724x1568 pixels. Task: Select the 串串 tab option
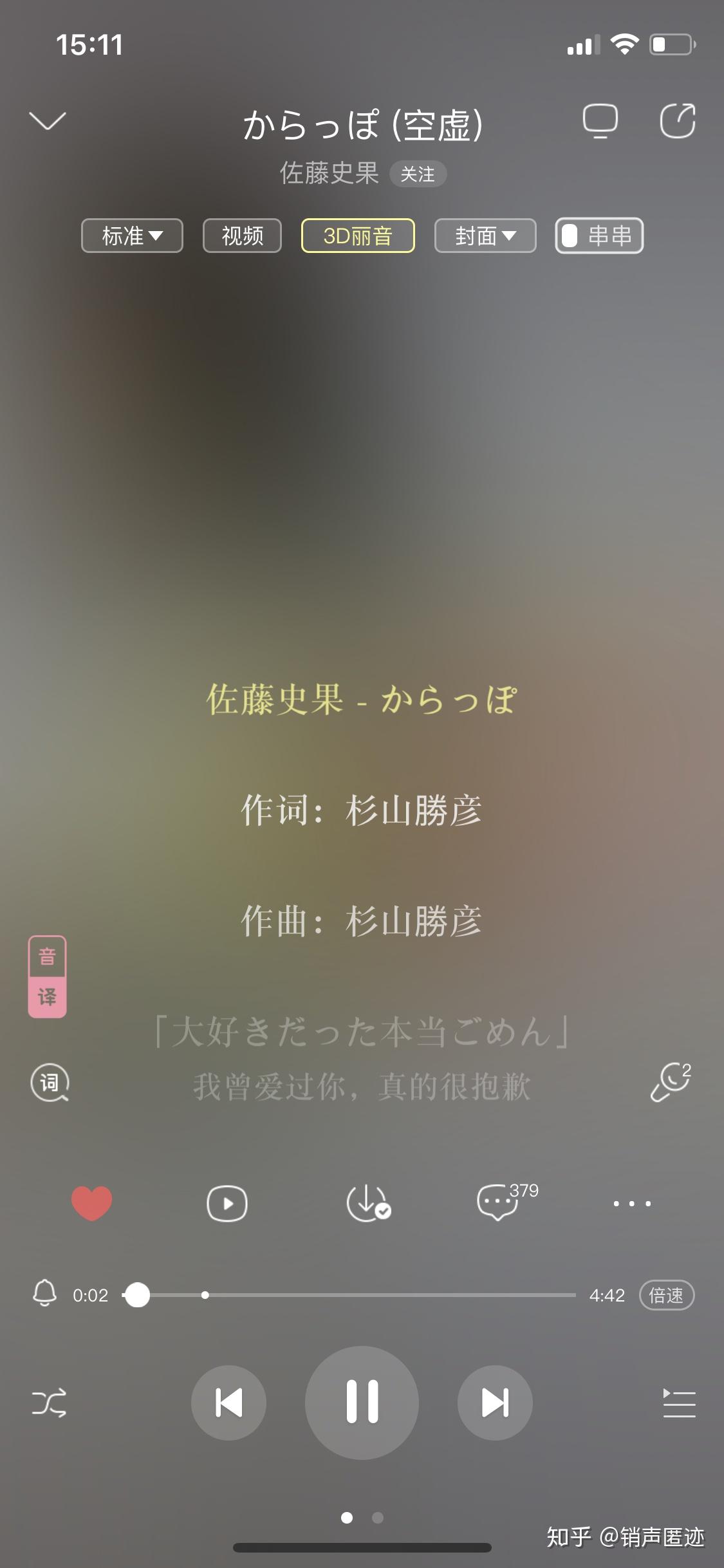[598, 236]
